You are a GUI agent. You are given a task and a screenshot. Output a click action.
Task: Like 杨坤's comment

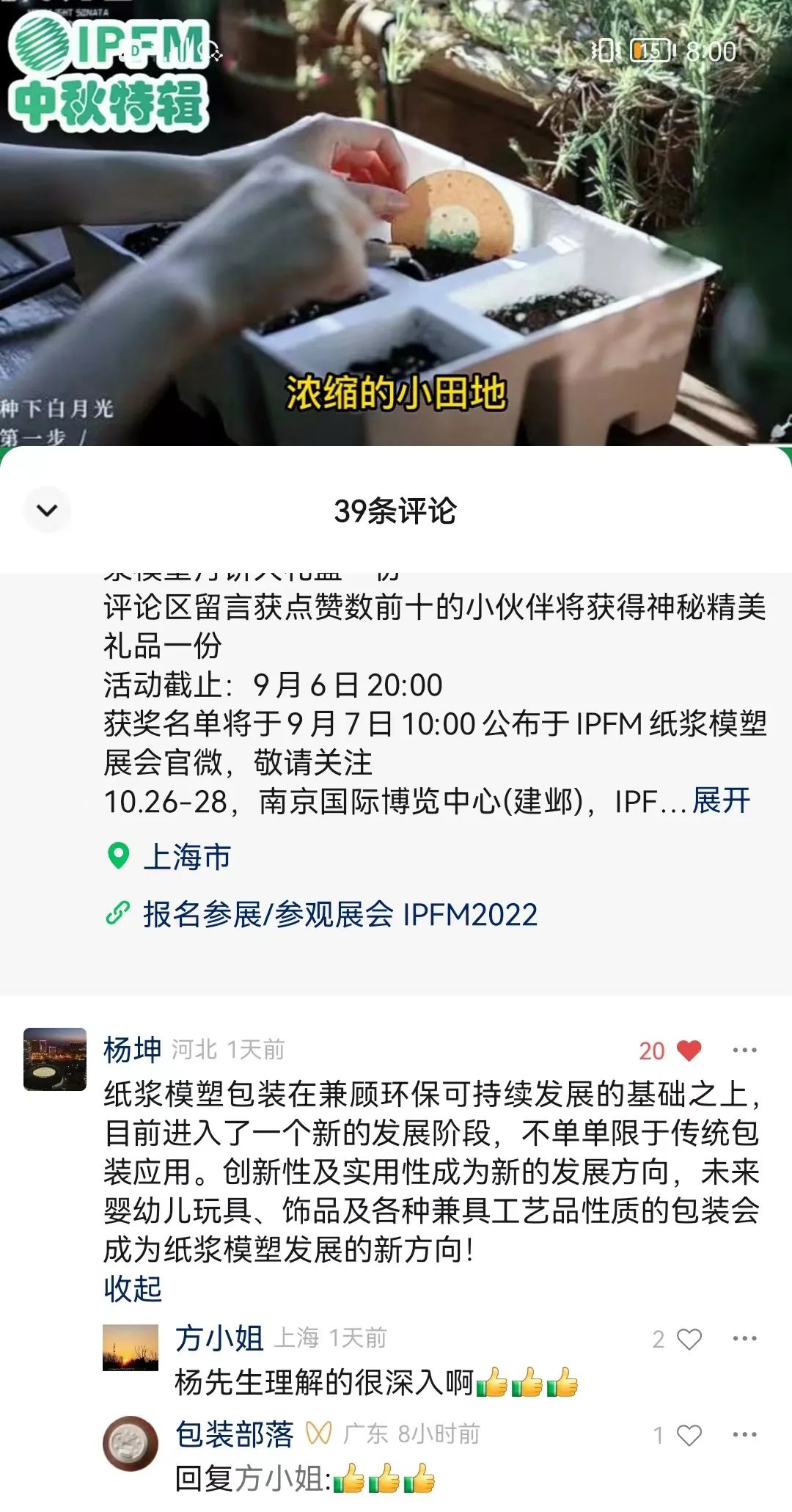pyautogui.click(x=689, y=1051)
